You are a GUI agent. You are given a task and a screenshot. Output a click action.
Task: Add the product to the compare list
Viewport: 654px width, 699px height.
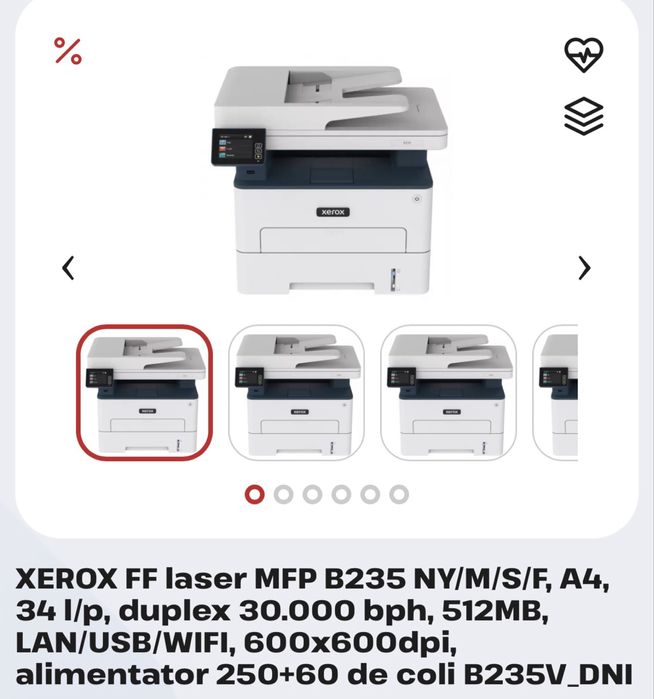584,116
